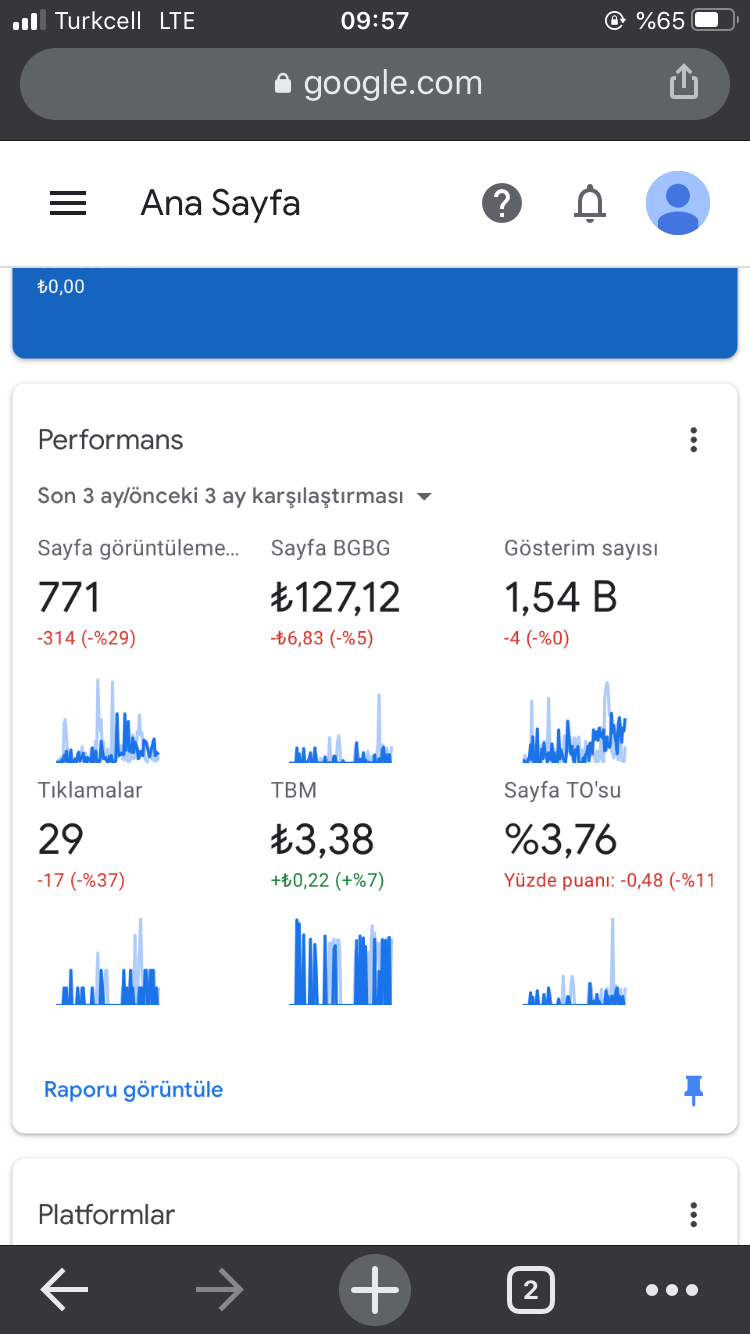Open the hamburger navigation menu
This screenshot has width=750, height=1334.
(68, 204)
